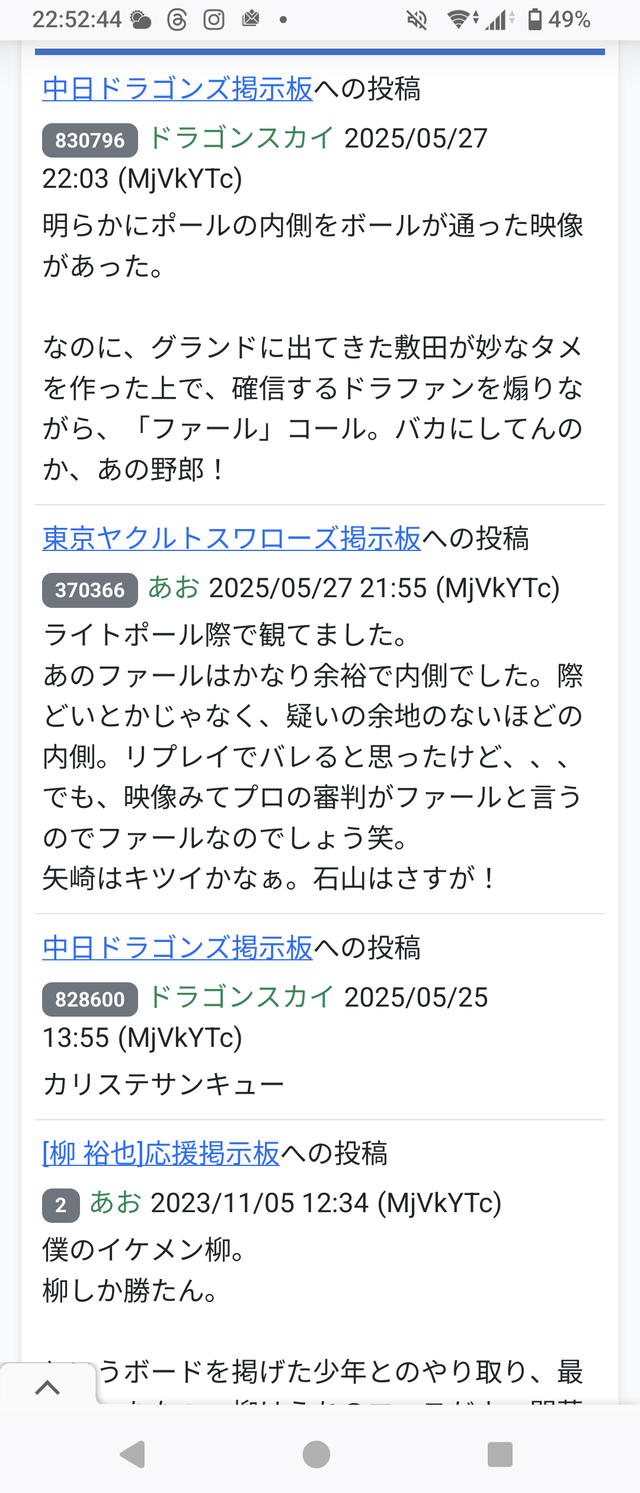Go to the system home screen

[x=316, y=1454]
